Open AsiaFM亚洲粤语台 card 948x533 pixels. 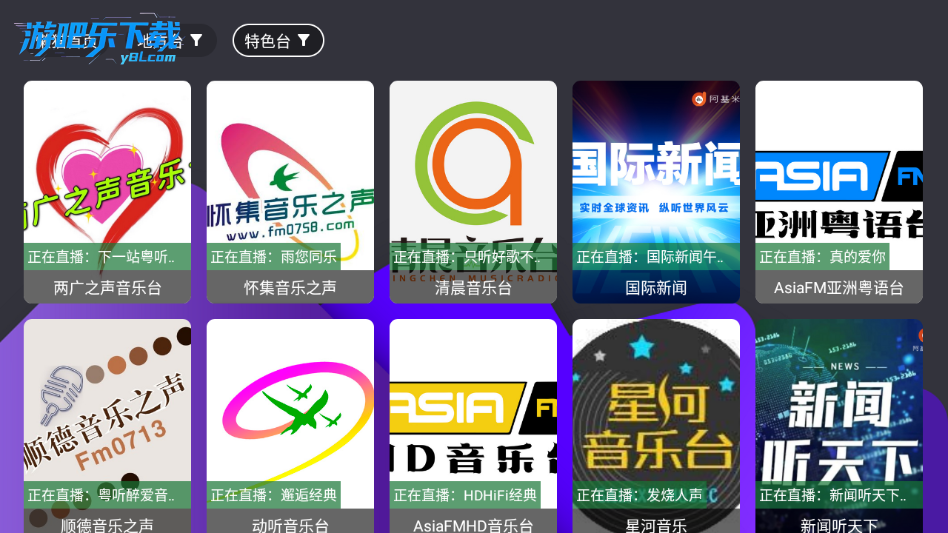click(839, 191)
